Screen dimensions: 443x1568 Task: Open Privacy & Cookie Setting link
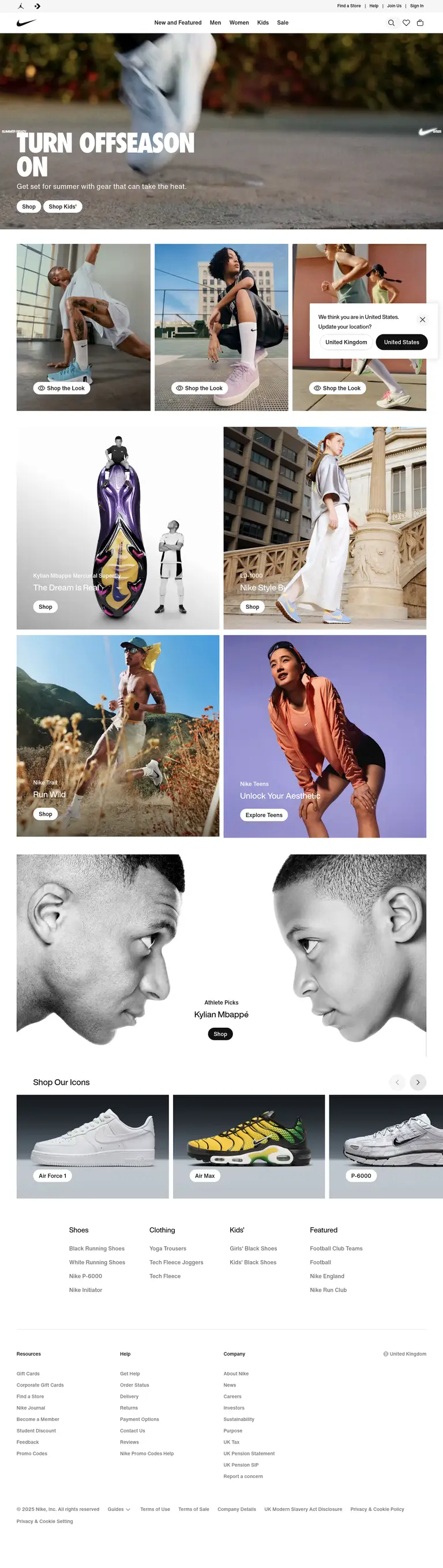[x=44, y=1521]
